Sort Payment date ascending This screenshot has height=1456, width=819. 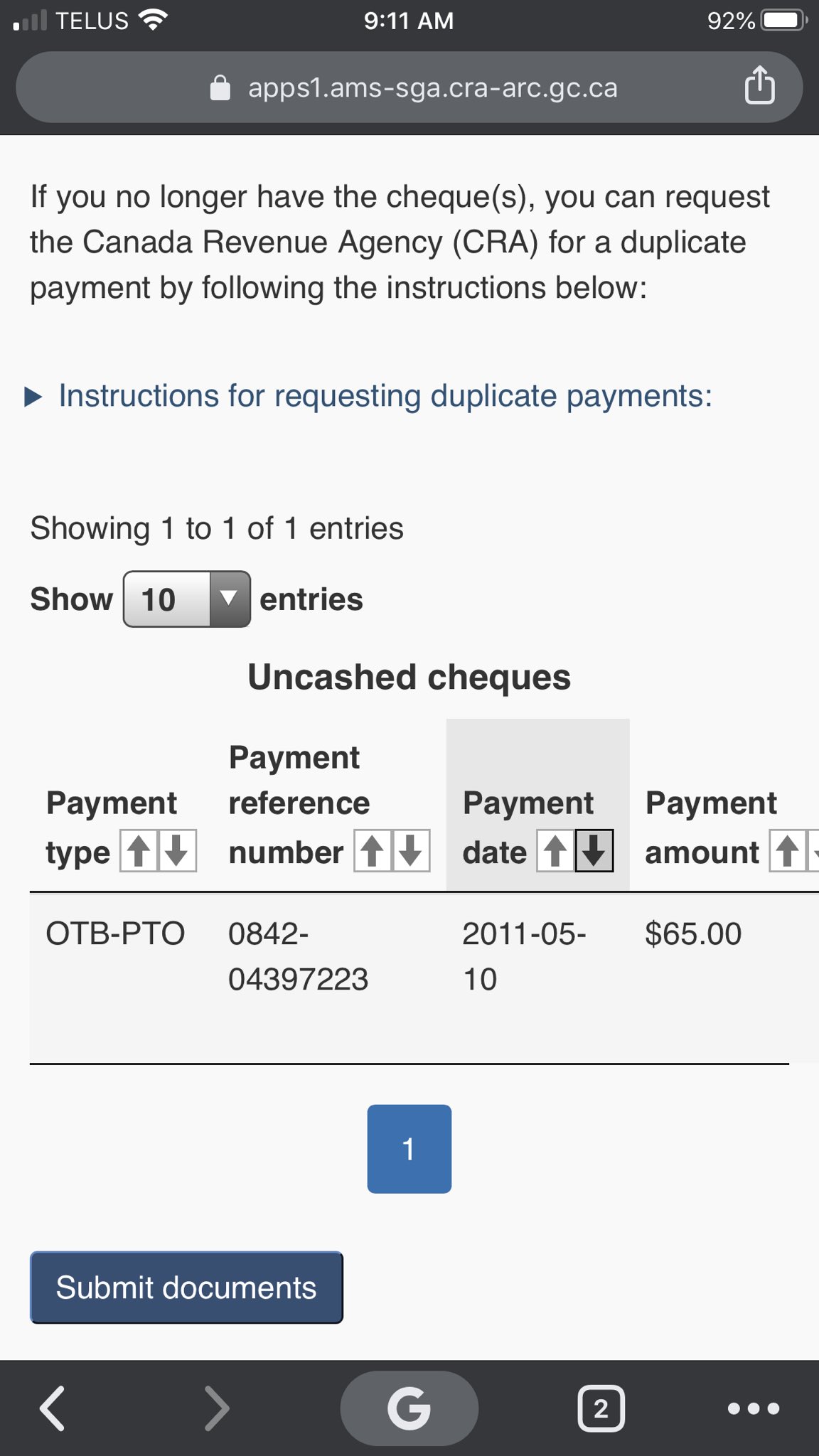[x=555, y=850]
